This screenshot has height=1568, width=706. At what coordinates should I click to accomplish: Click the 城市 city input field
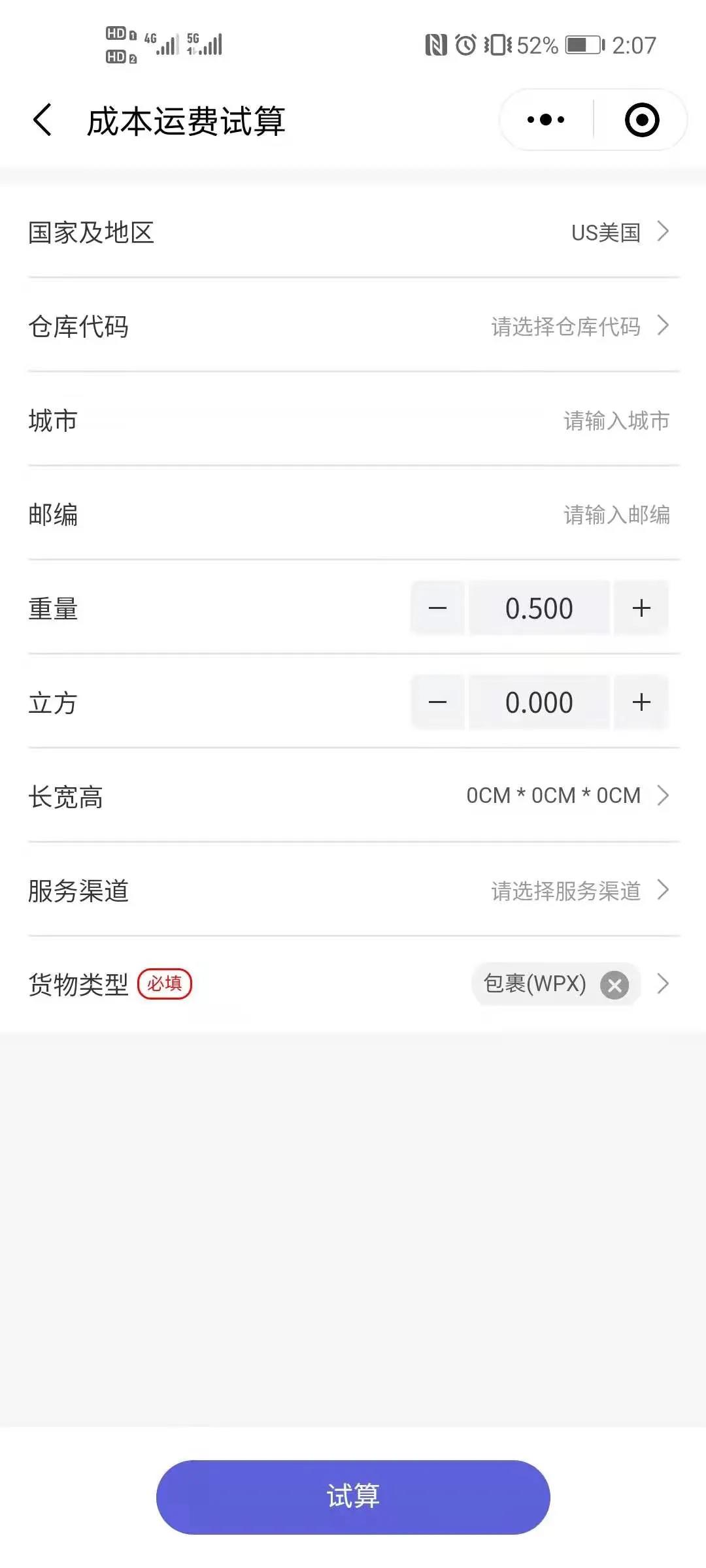pyautogui.click(x=614, y=421)
